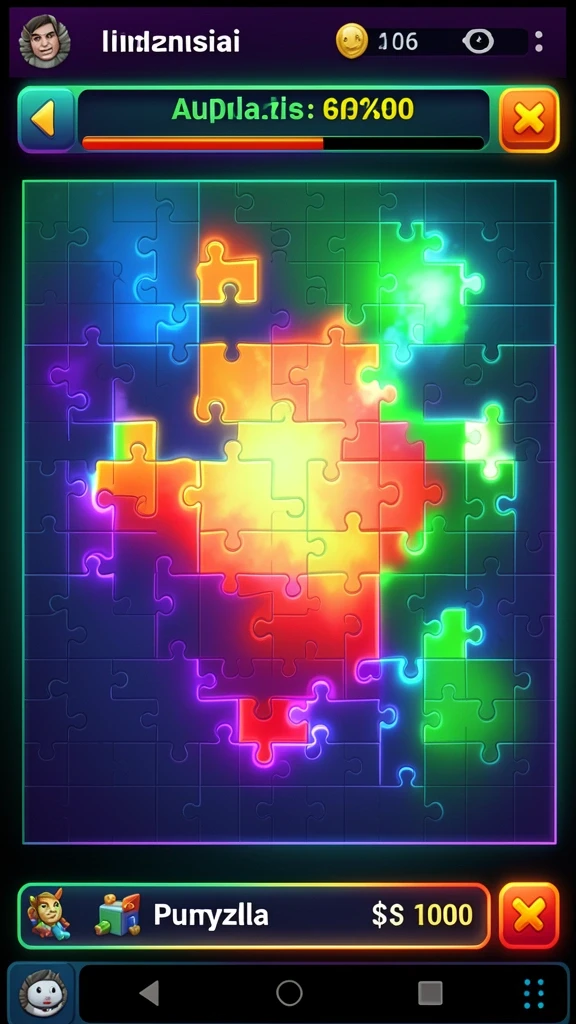The width and height of the screenshot is (576, 1024).
Task: Go back with the yellow arrow button
Action: click(x=46, y=120)
